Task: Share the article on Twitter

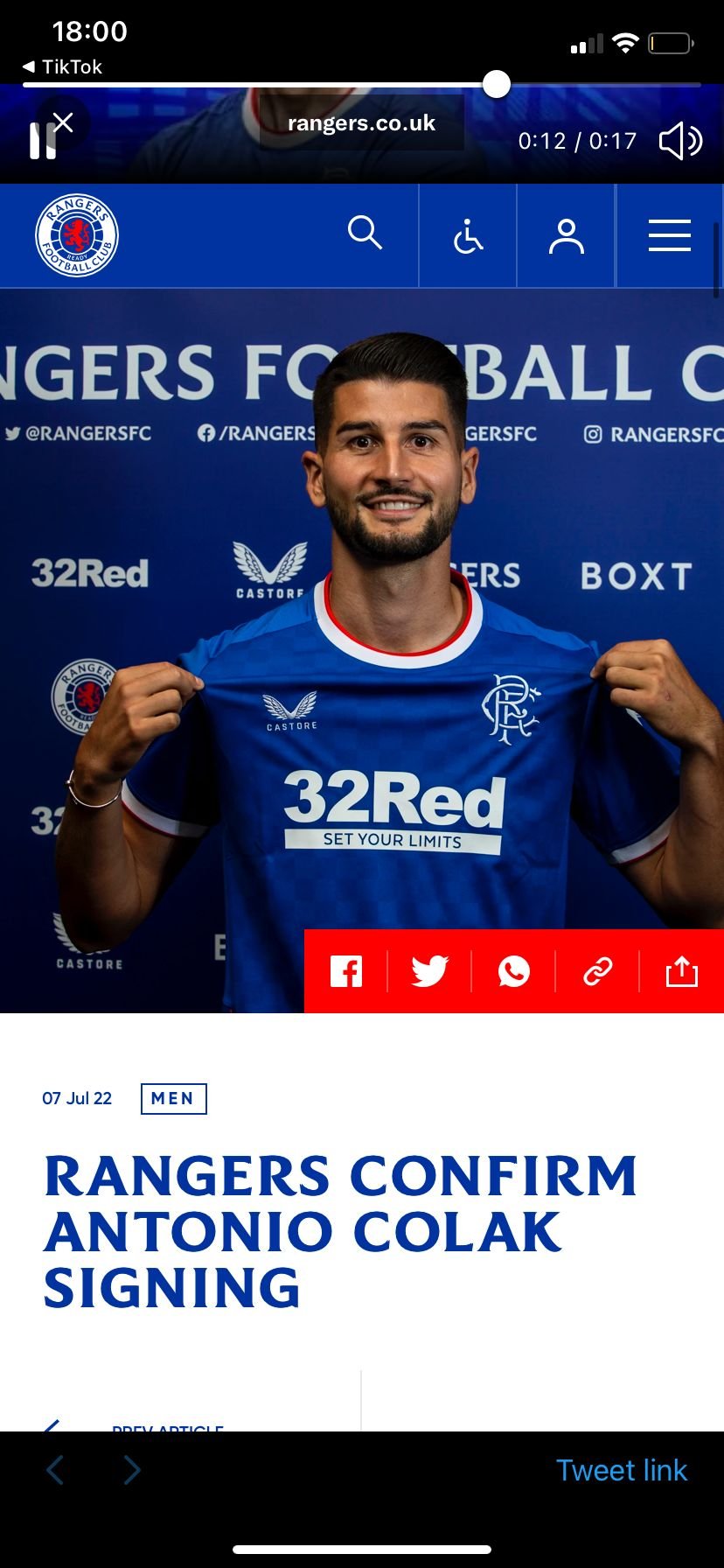Action: pyautogui.click(x=429, y=971)
